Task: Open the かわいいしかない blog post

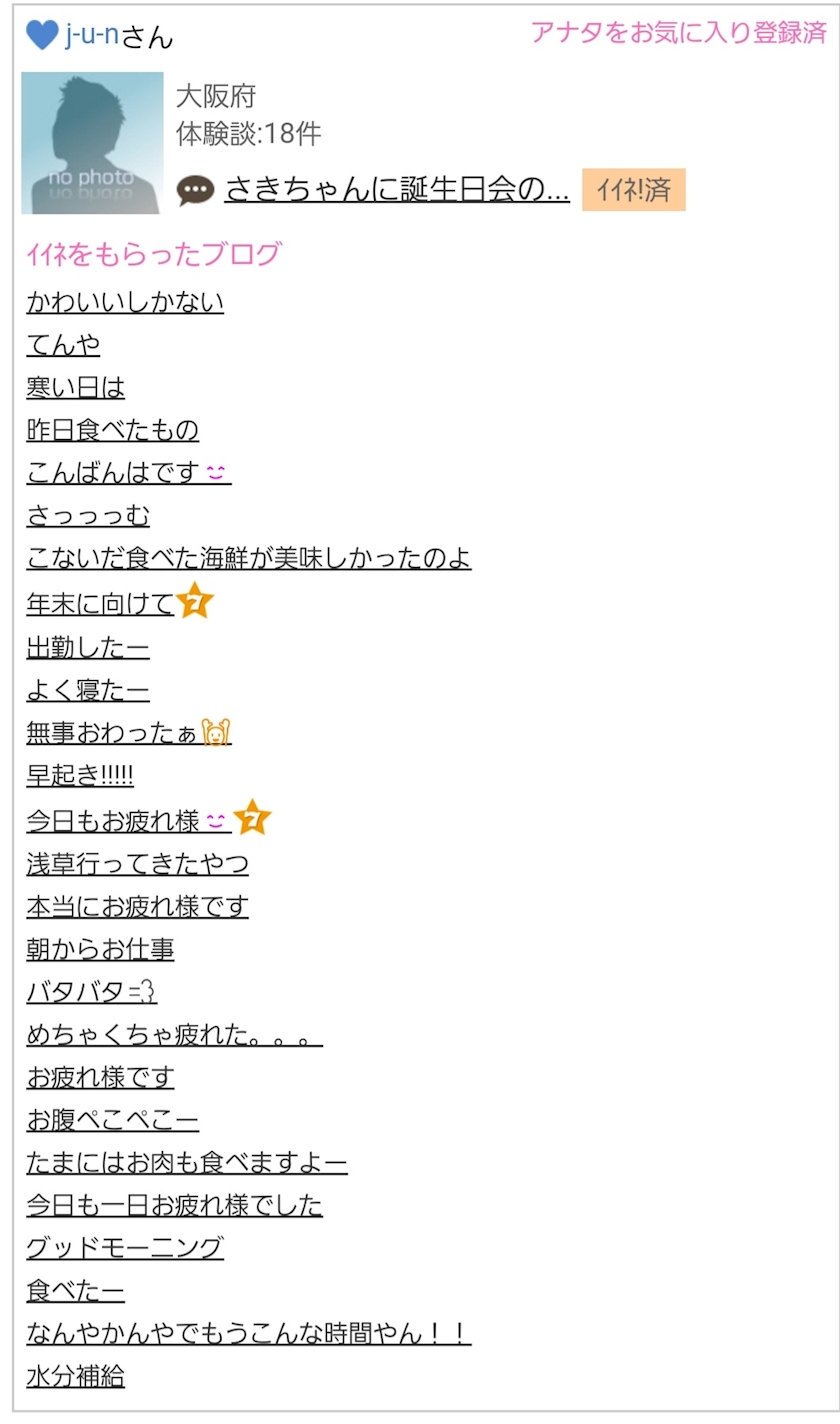Action: pyautogui.click(x=125, y=302)
